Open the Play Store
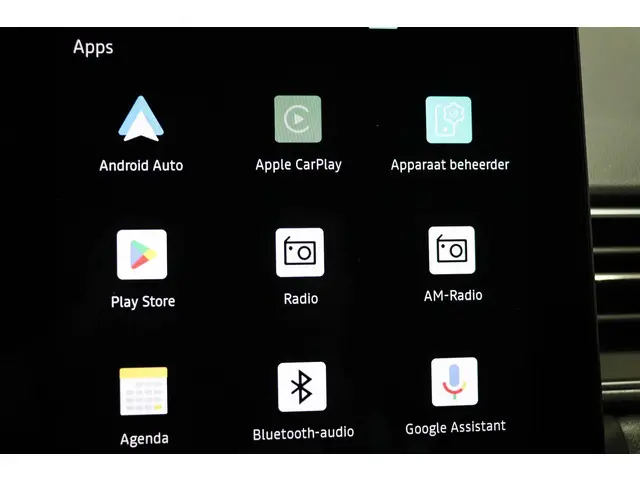The width and height of the screenshot is (640, 480). coord(142,255)
